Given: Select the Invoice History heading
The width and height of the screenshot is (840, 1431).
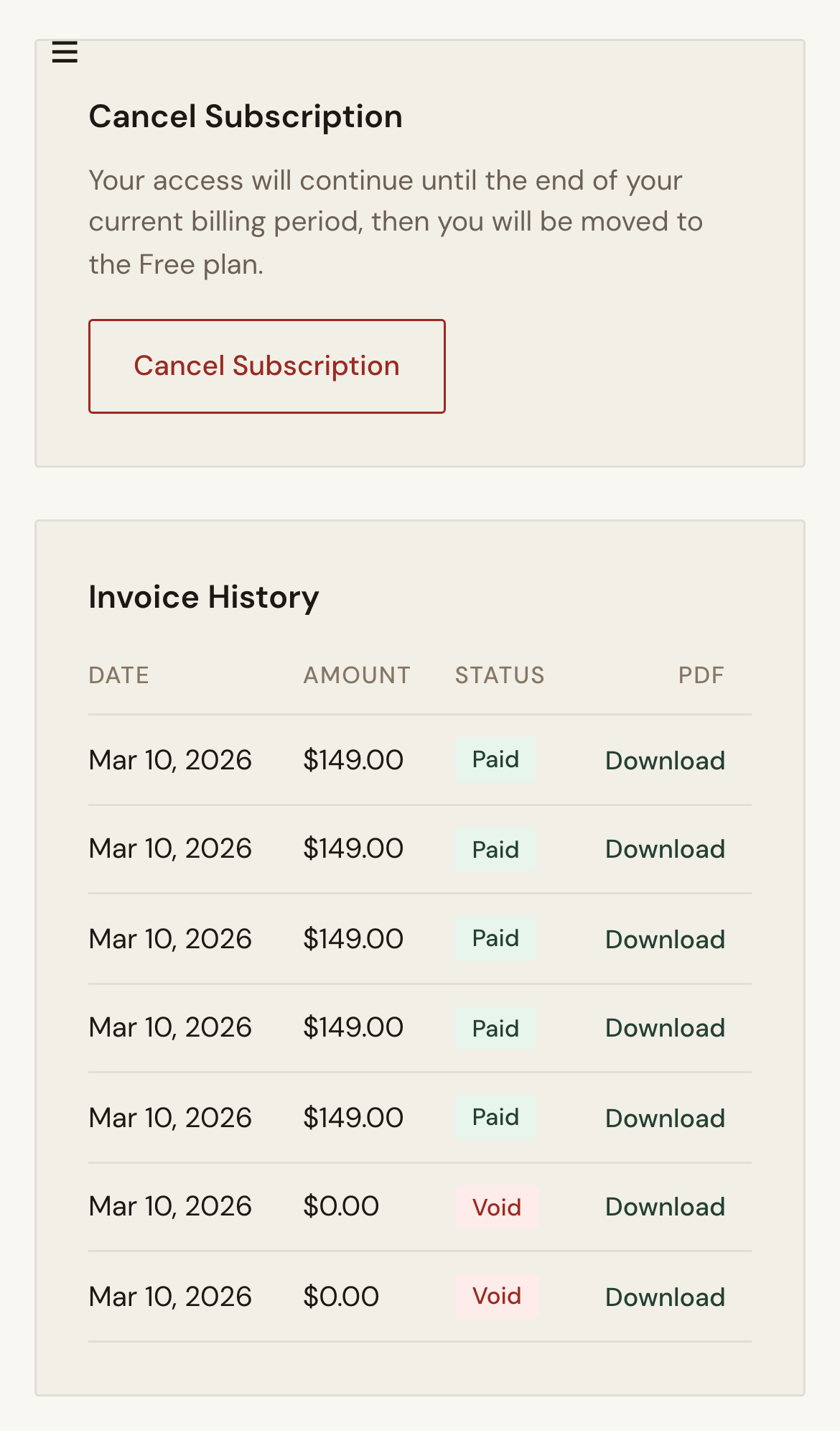Looking at the screenshot, I should click(x=203, y=596).
